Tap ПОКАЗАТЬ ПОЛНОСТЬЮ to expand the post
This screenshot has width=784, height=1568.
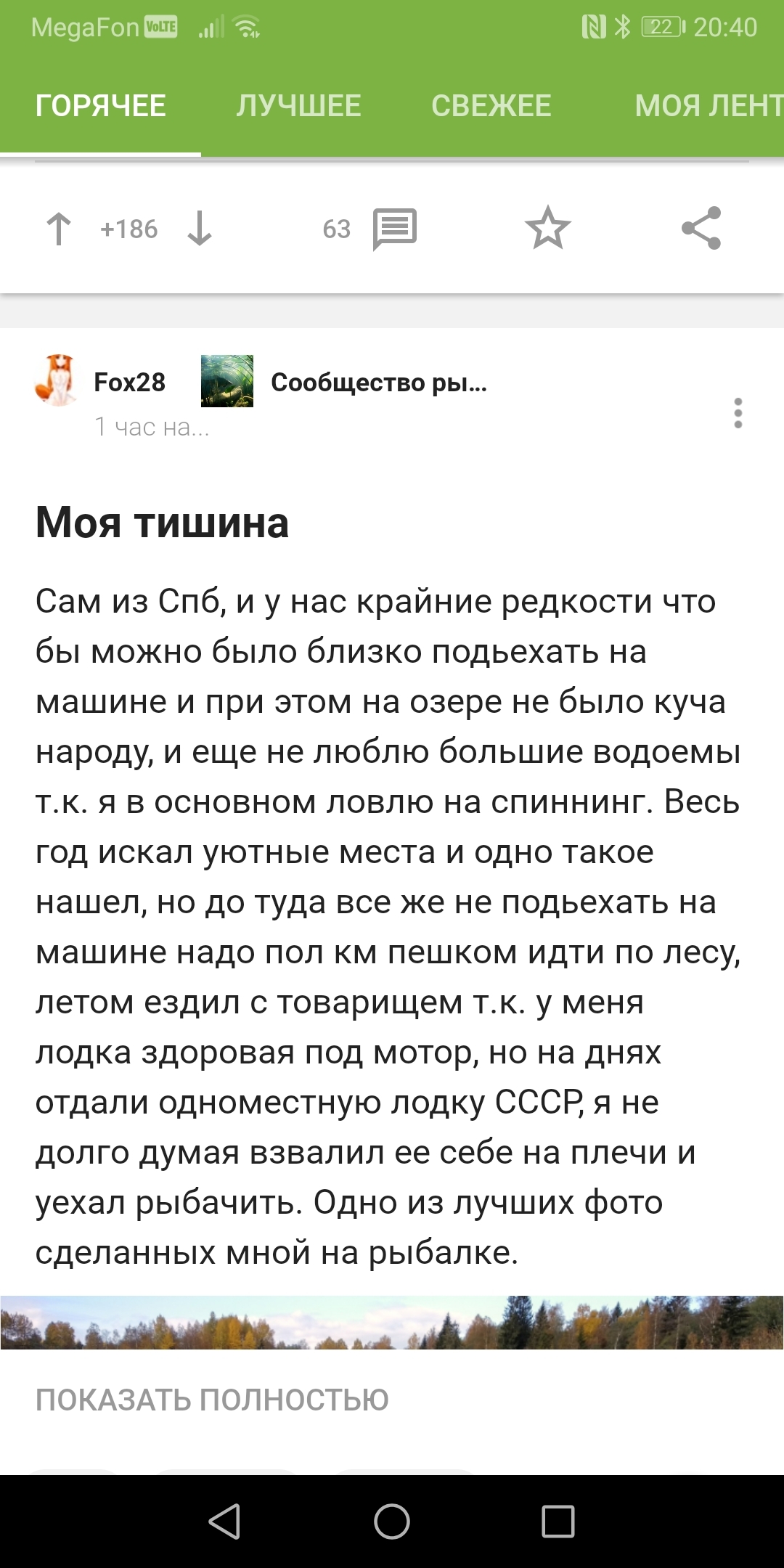click(x=212, y=1400)
